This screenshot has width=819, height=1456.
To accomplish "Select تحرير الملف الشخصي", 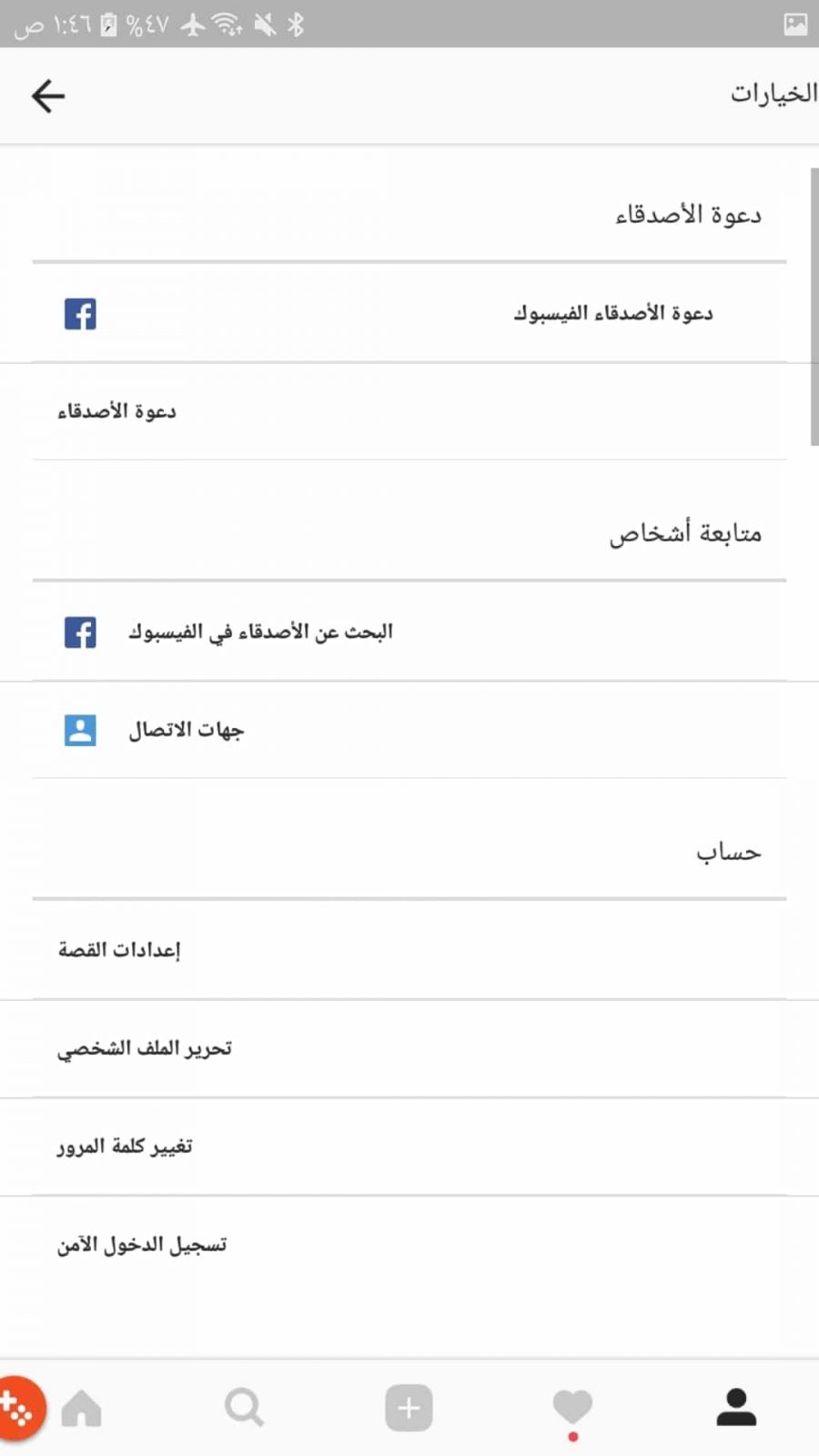I will point(409,1048).
